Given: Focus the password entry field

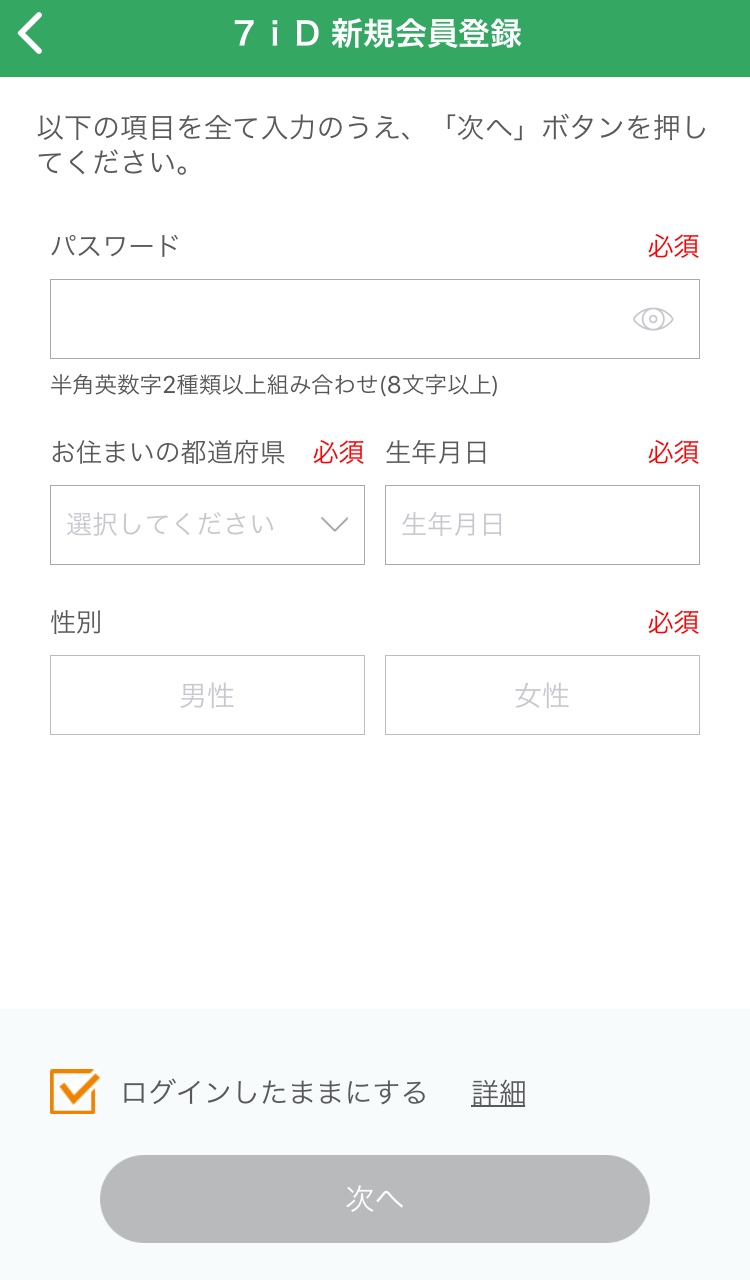Looking at the screenshot, I should point(300,318).
